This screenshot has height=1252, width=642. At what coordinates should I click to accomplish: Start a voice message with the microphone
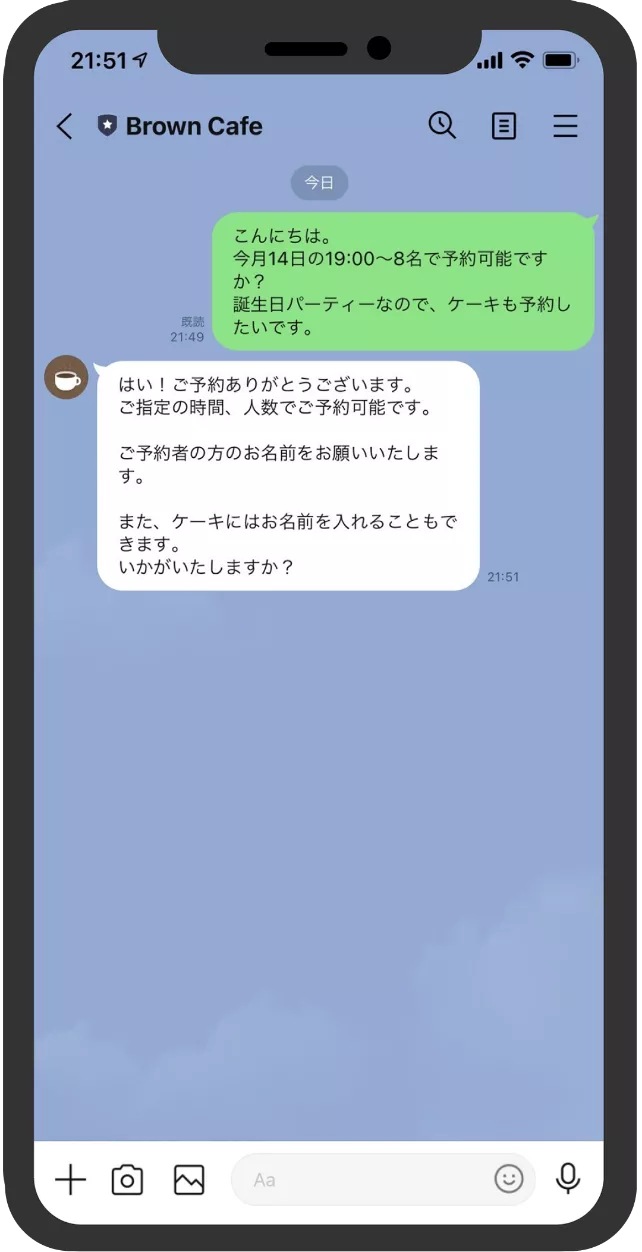[x=568, y=1179]
